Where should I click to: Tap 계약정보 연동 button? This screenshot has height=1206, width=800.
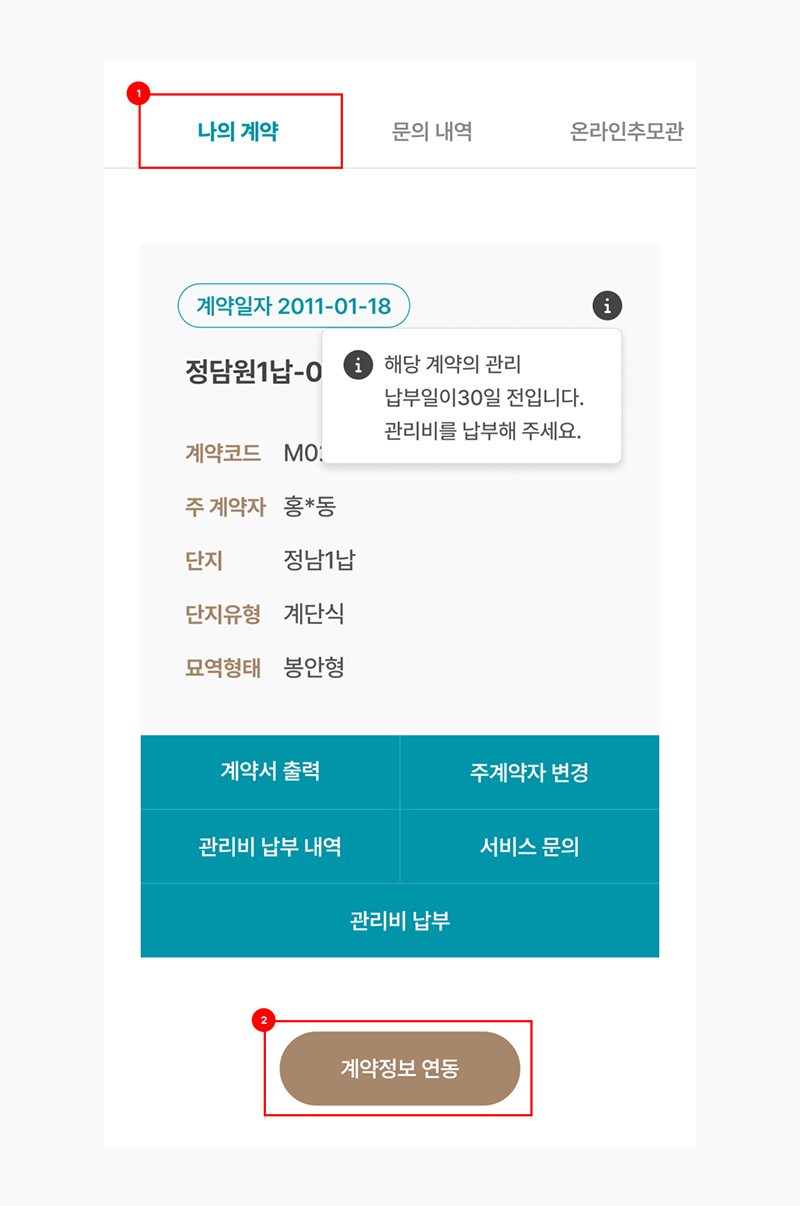click(400, 1068)
